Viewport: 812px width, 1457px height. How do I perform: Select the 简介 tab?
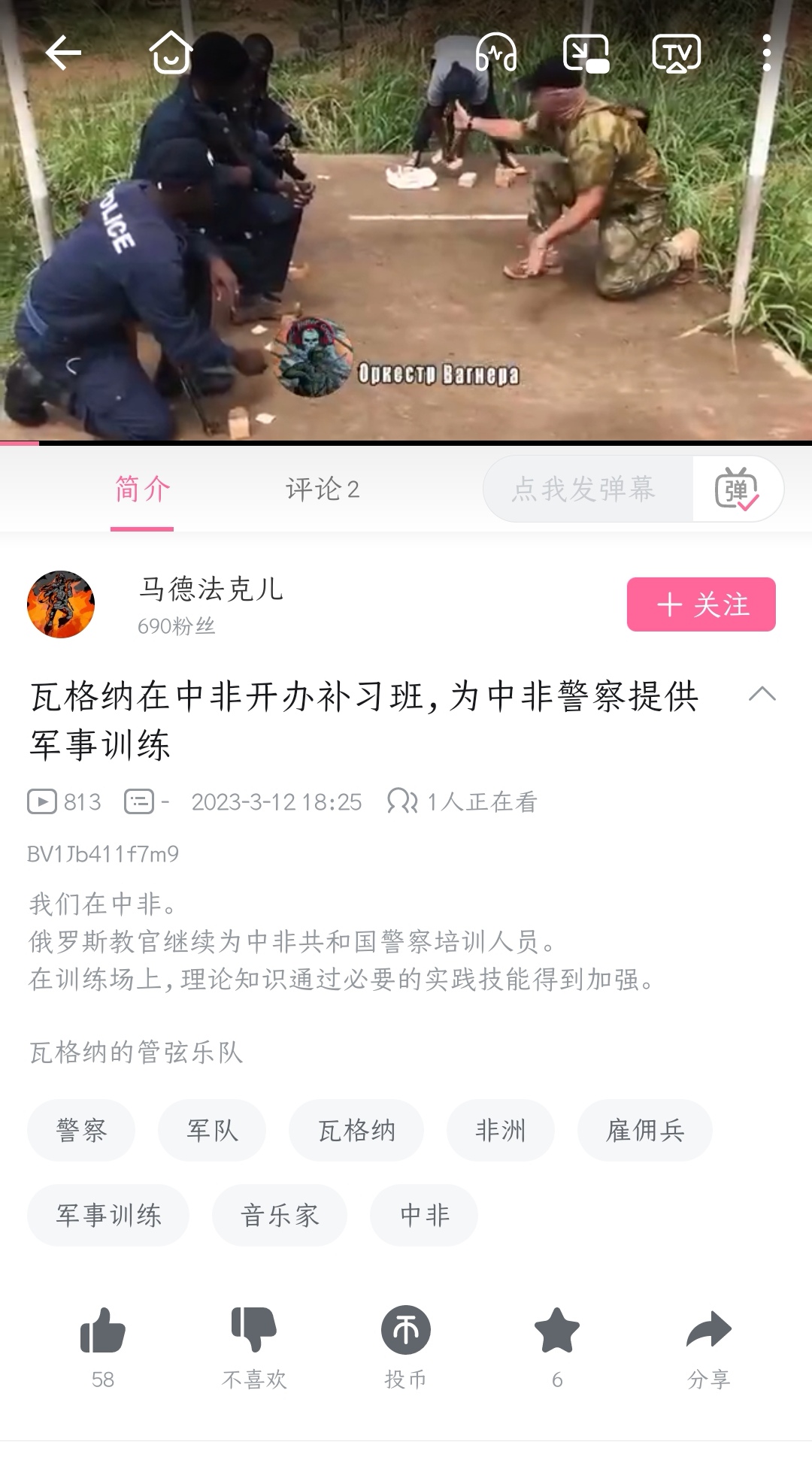142,489
